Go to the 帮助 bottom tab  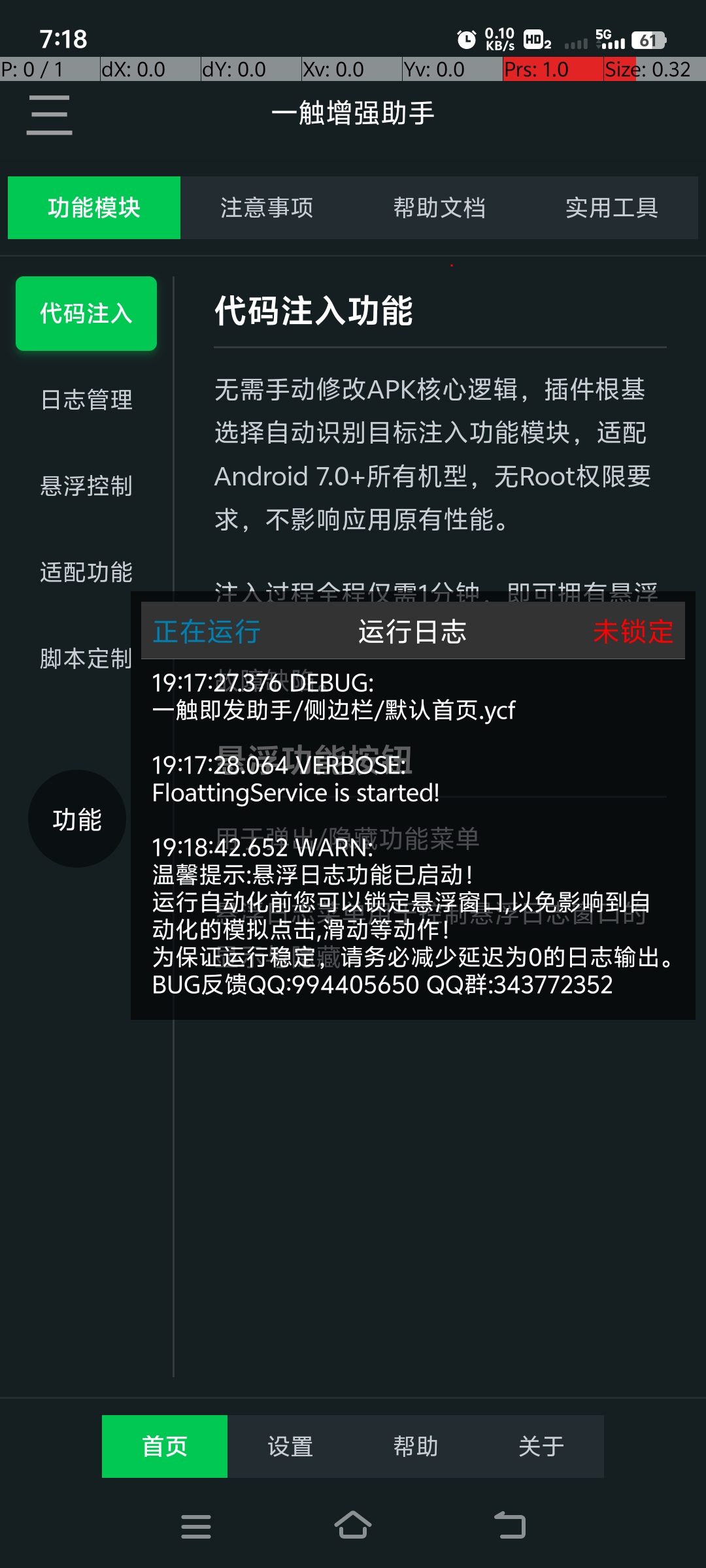pyautogui.click(x=416, y=1446)
